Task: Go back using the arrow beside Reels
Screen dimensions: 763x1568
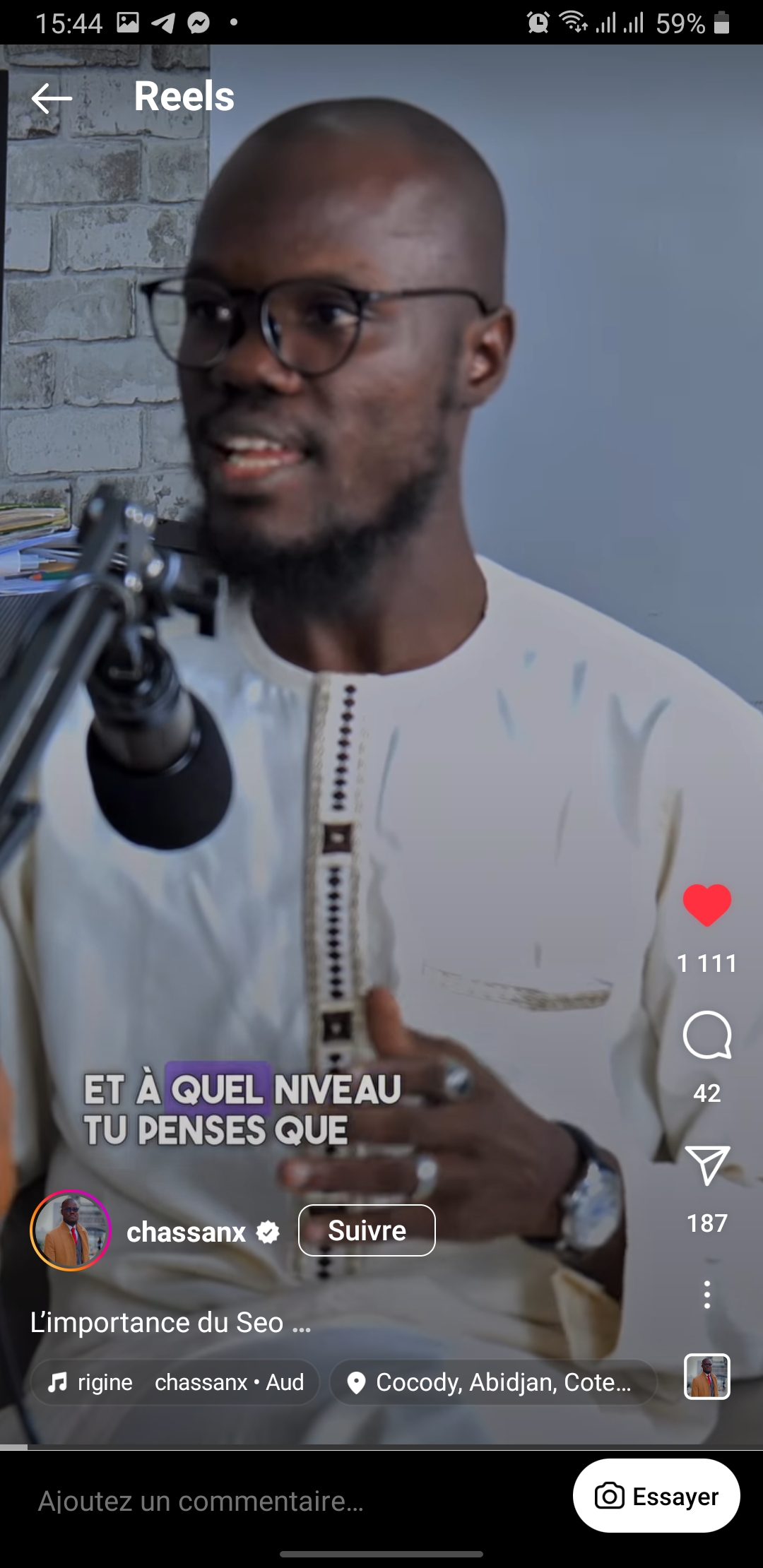Action: click(52, 98)
